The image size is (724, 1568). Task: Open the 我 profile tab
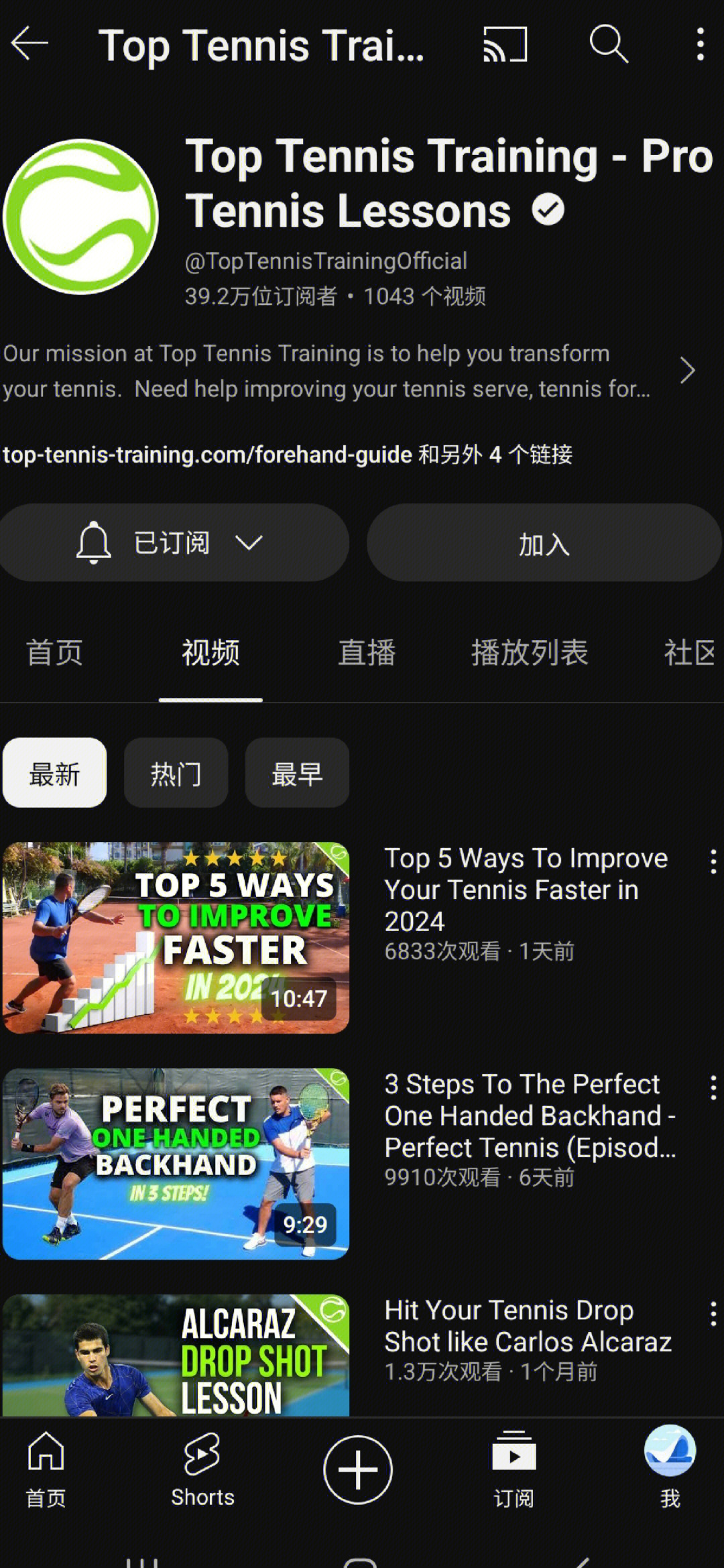click(x=670, y=1469)
